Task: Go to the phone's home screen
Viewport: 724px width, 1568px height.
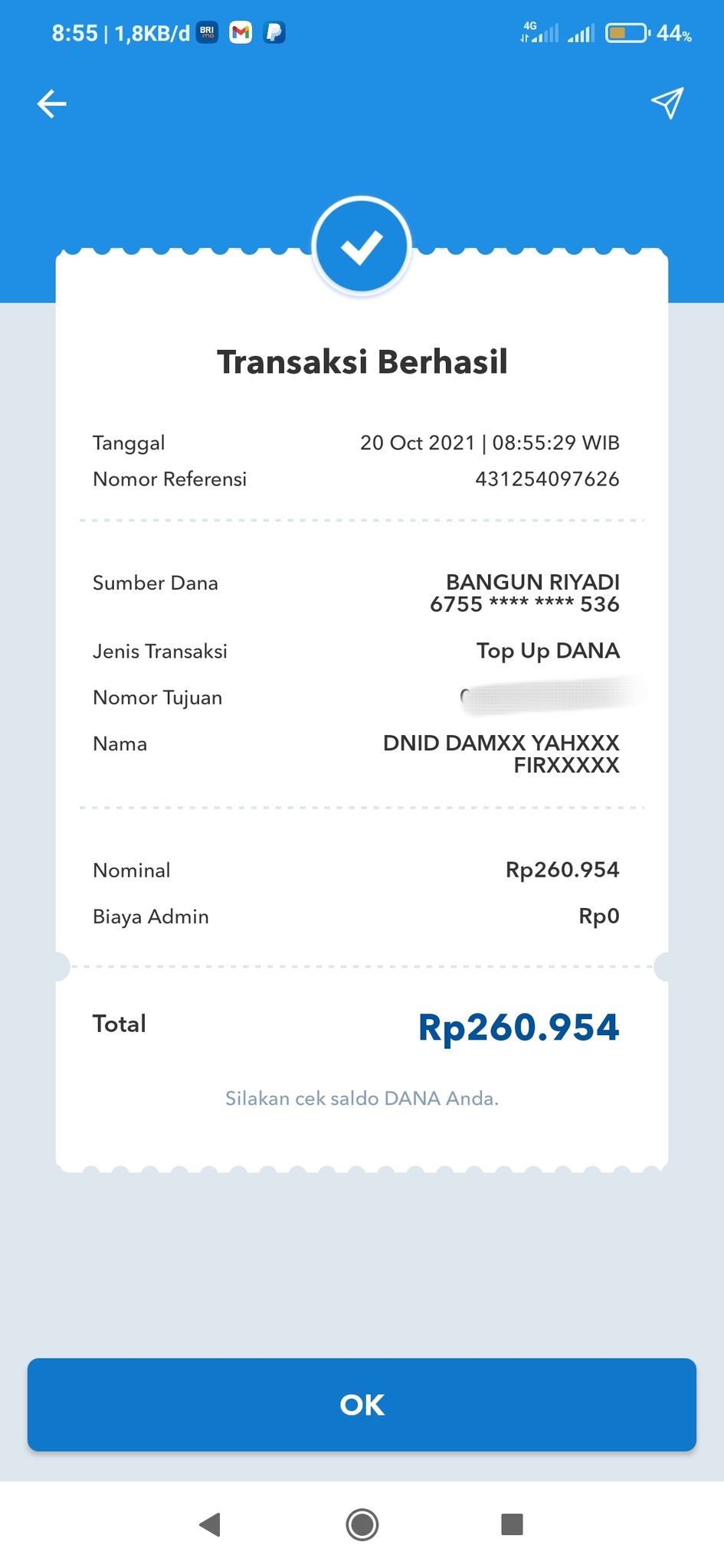Action: [362, 1524]
